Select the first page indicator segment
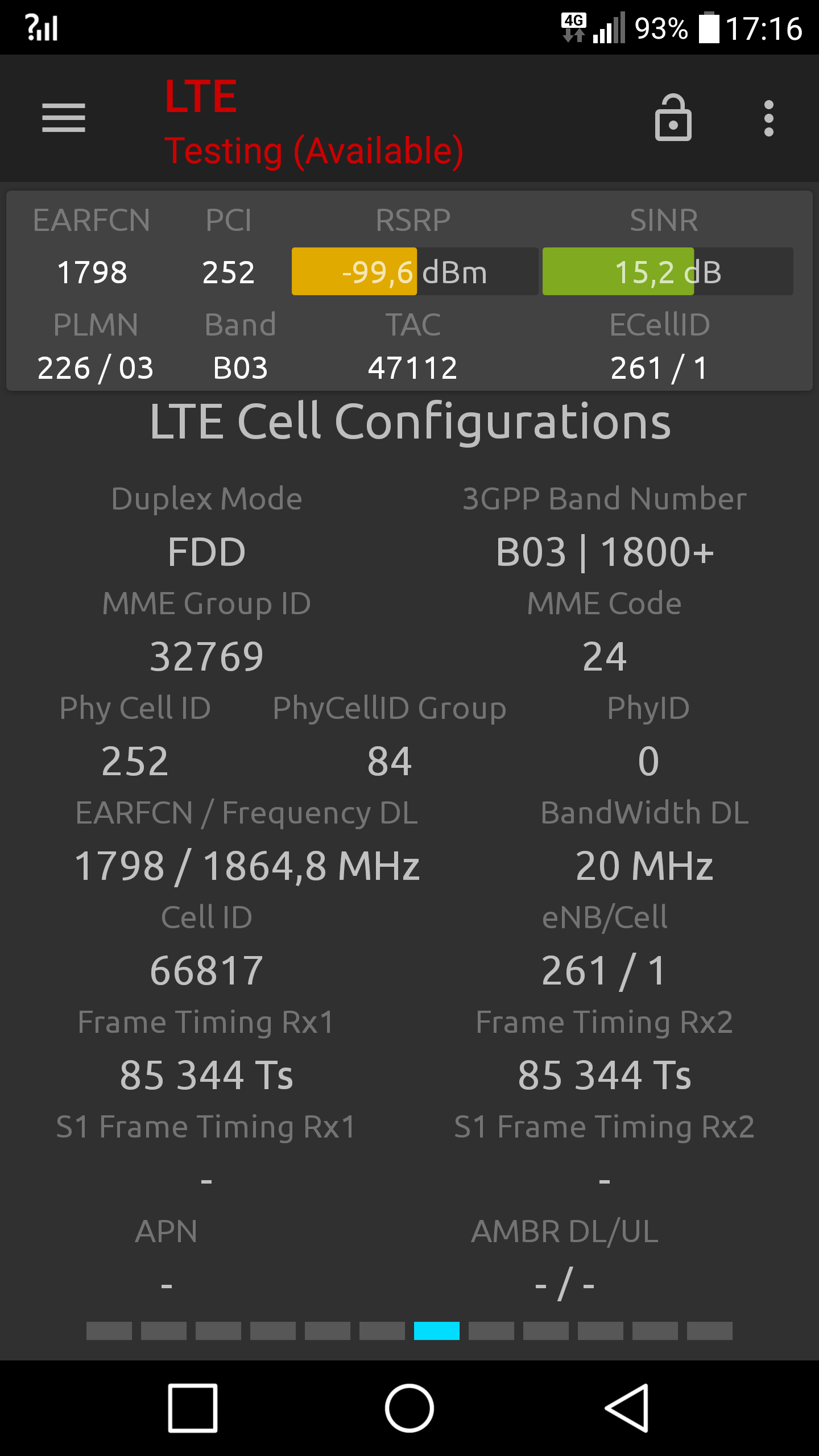Viewport: 819px width, 1456px height. 109,1331
